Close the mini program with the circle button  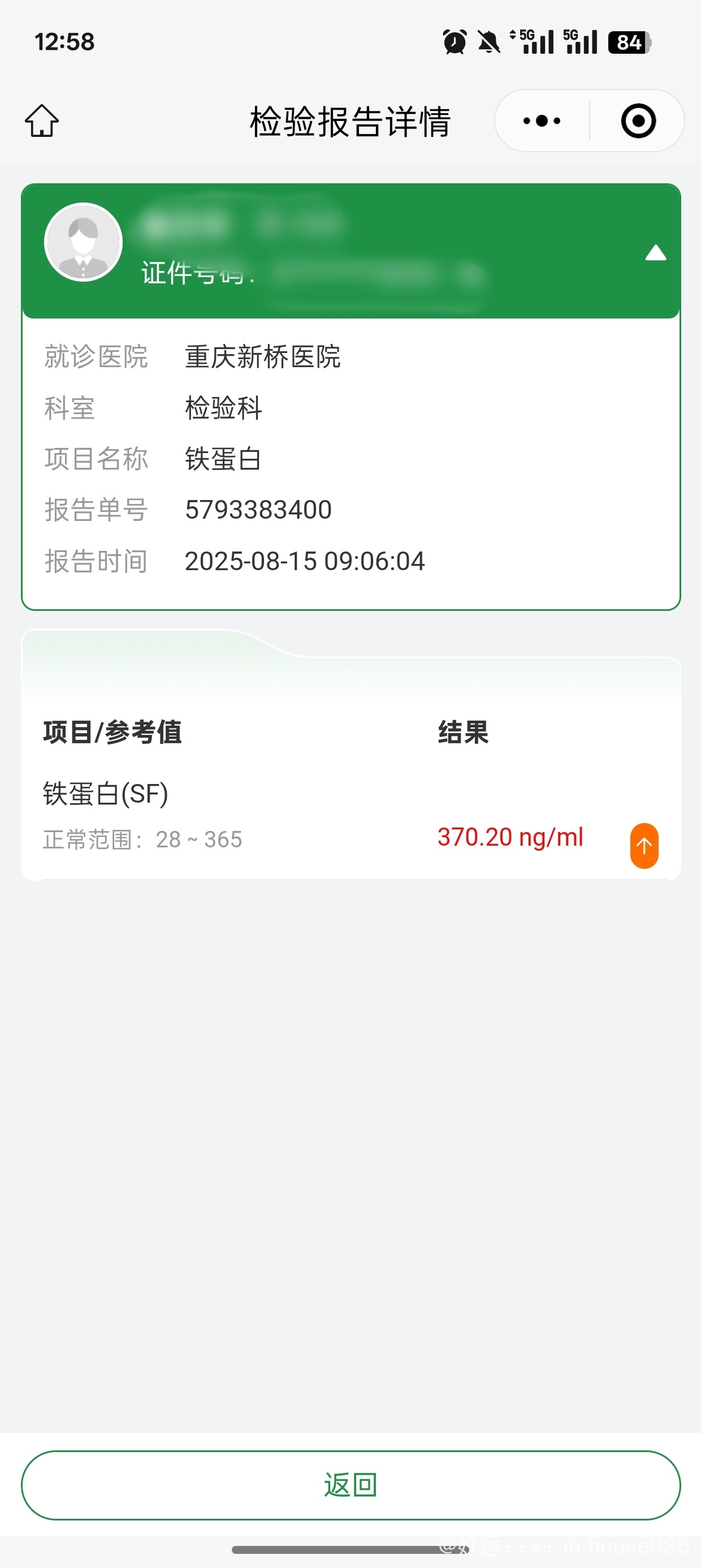click(x=638, y=120)
